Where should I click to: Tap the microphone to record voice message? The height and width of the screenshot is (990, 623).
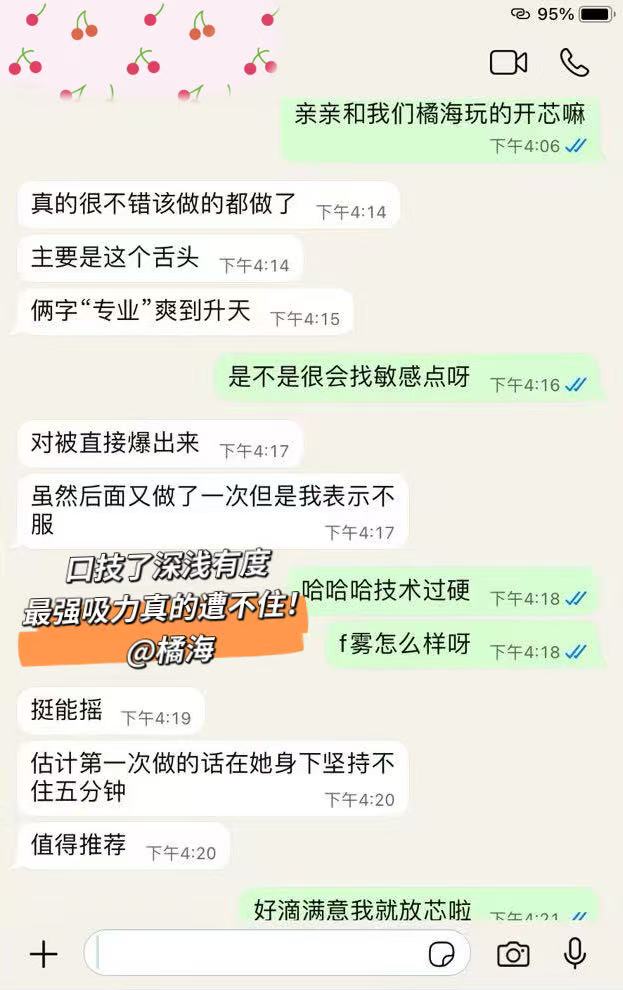point(575,954)
